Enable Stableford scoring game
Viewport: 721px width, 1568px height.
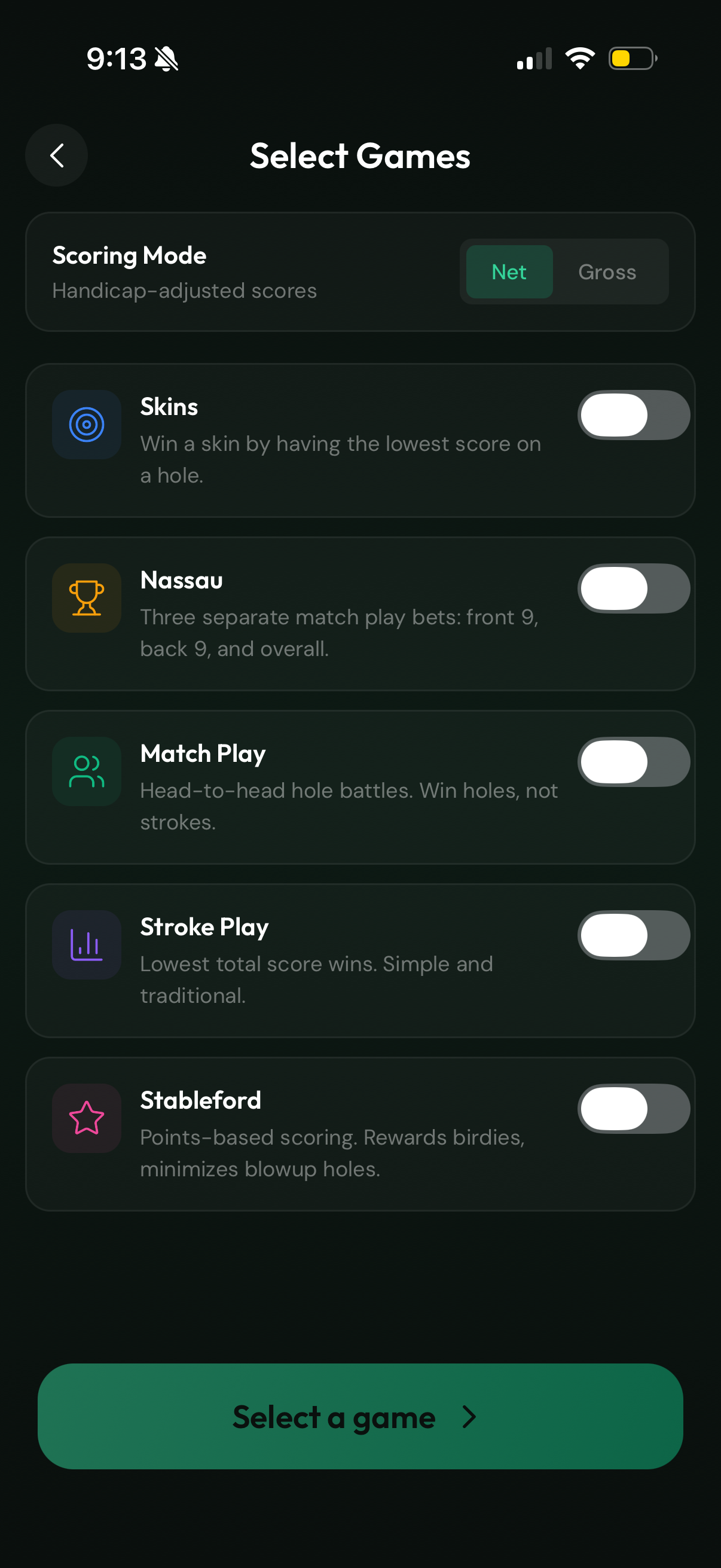633,1109
